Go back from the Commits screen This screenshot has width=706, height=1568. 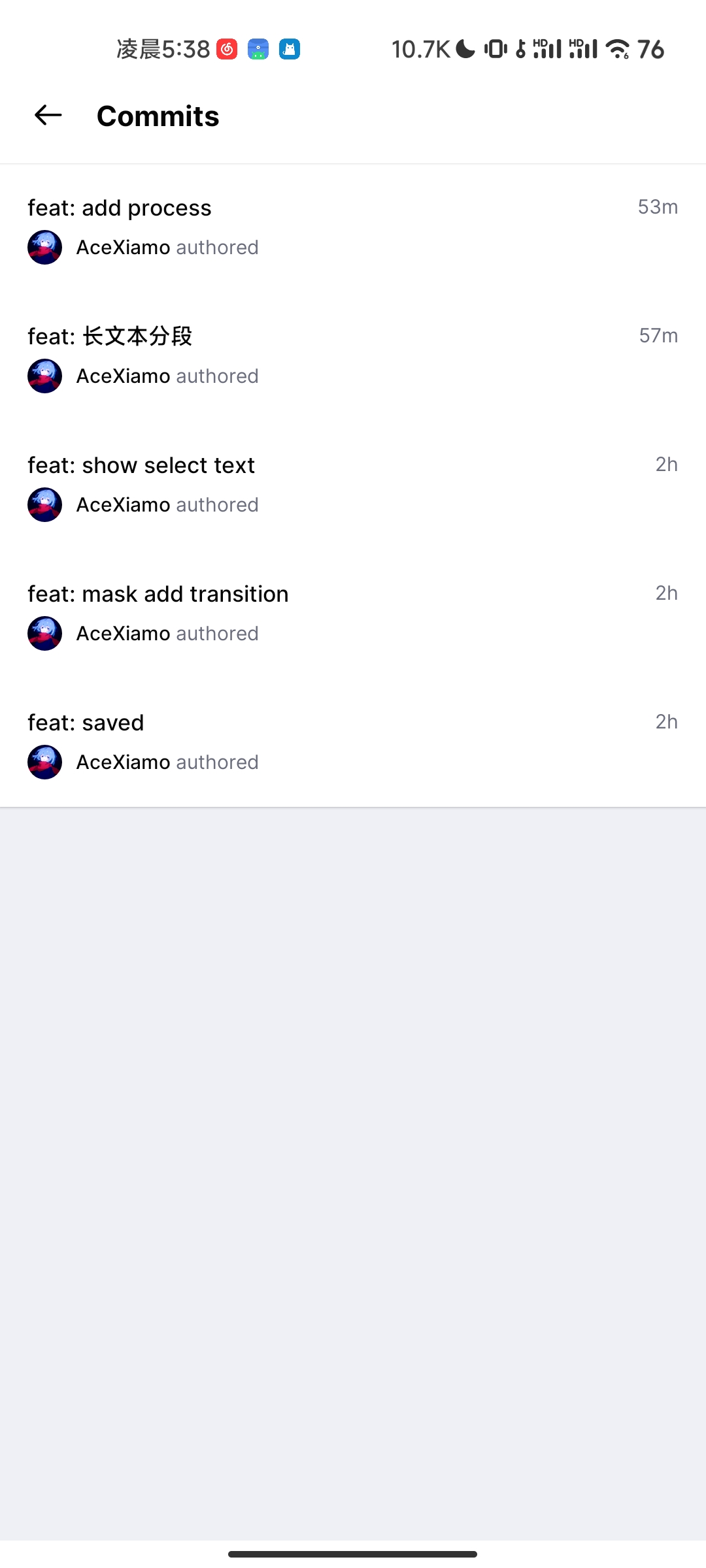[48, 116]
